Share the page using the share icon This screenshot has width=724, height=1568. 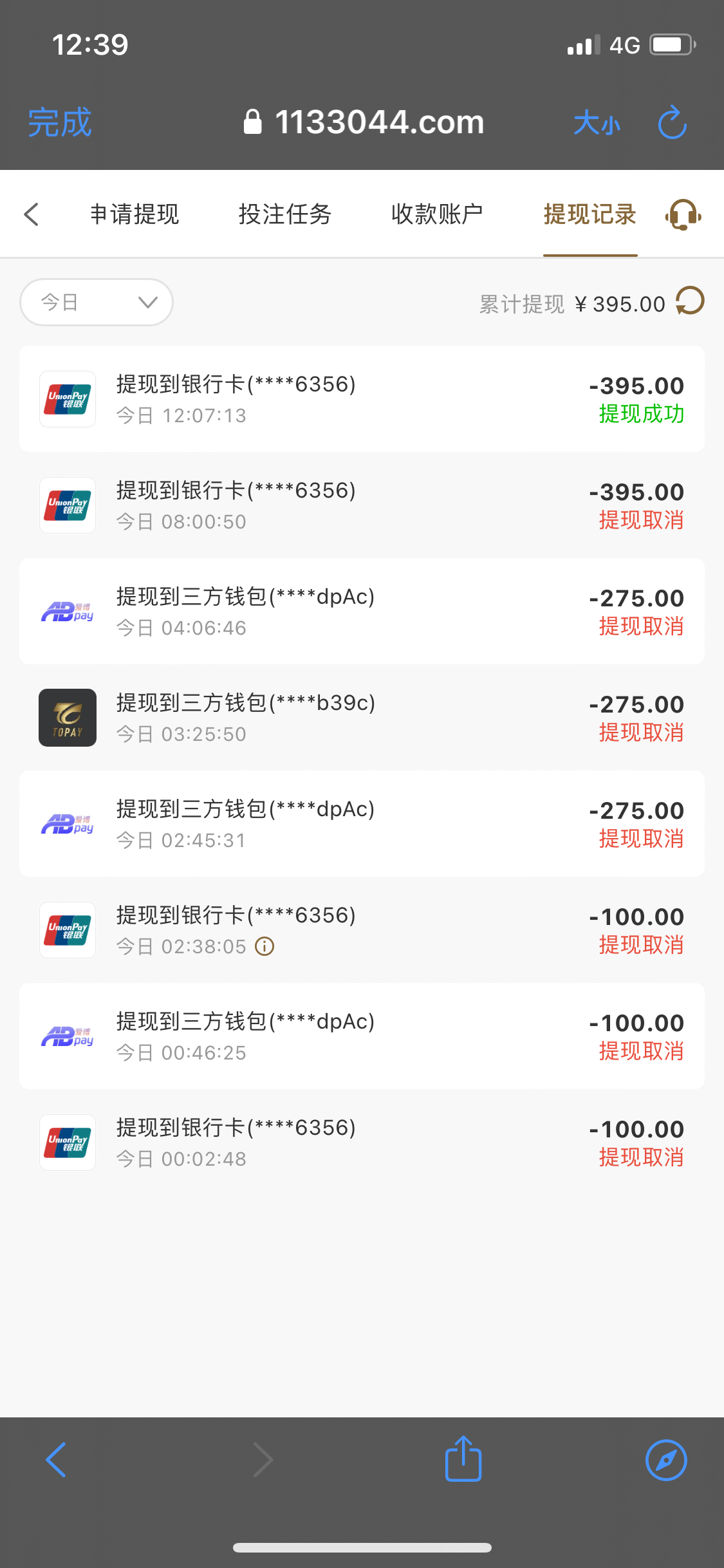click(x=463, y=1459)
